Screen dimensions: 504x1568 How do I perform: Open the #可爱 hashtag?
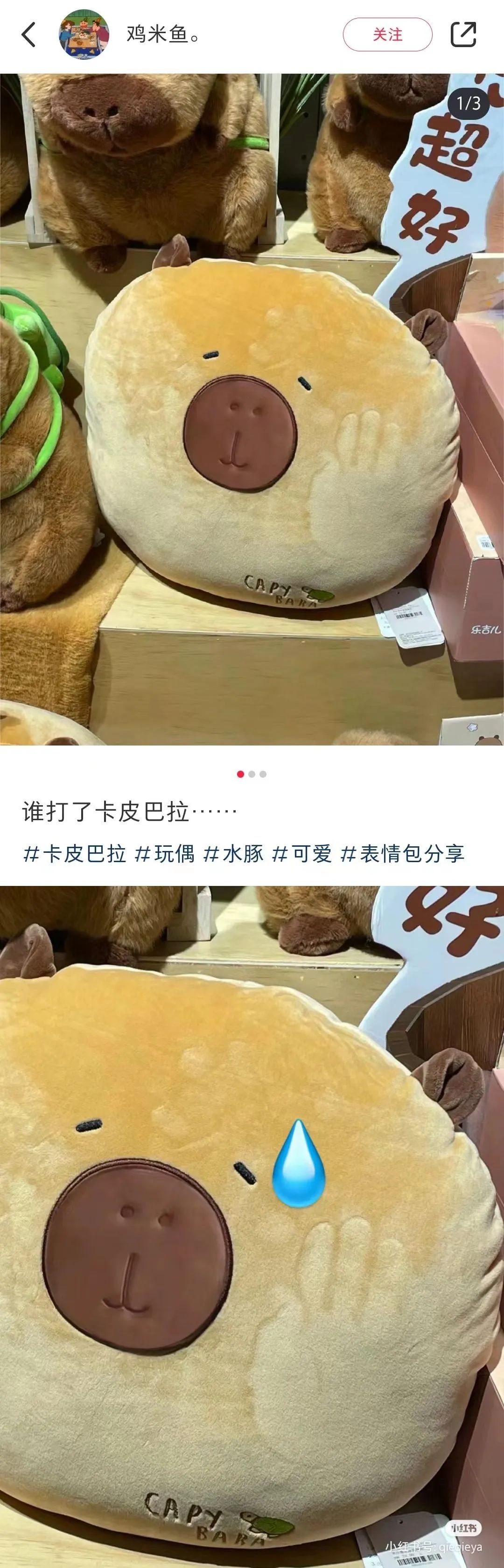click(x=302, y=853)
